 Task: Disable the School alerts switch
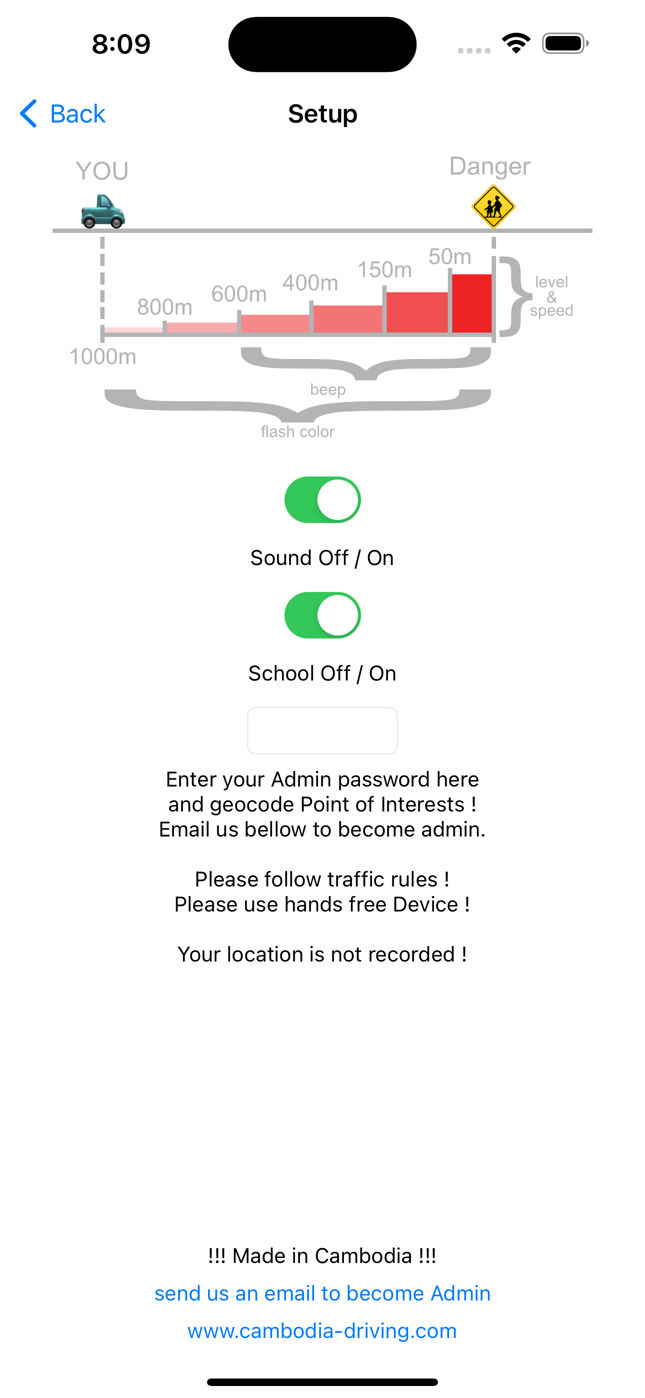tap(322, 615)
